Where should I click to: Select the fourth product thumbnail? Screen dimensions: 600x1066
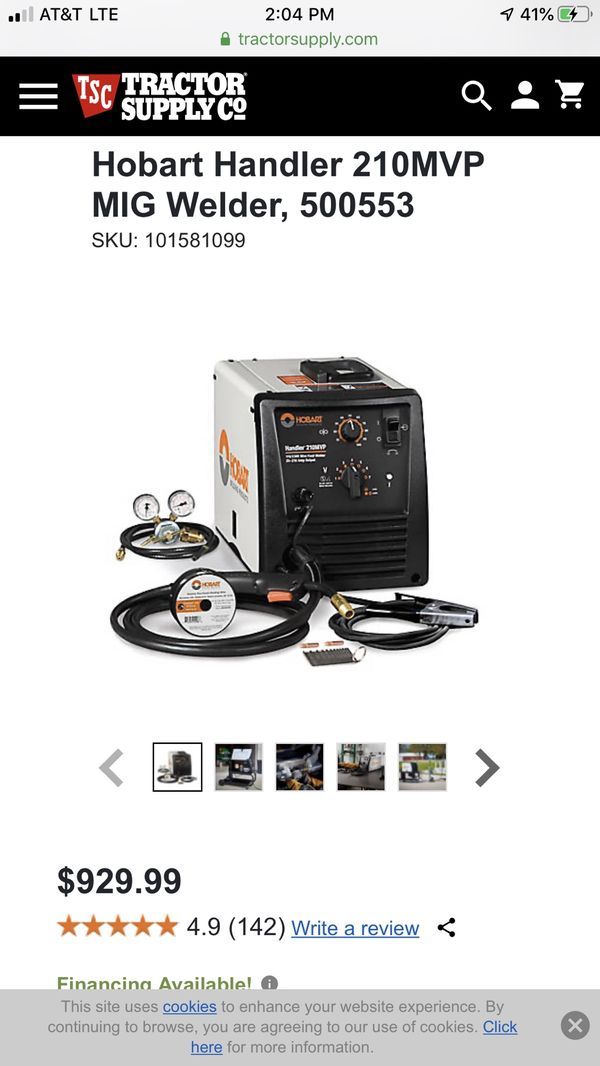[361, 767]
